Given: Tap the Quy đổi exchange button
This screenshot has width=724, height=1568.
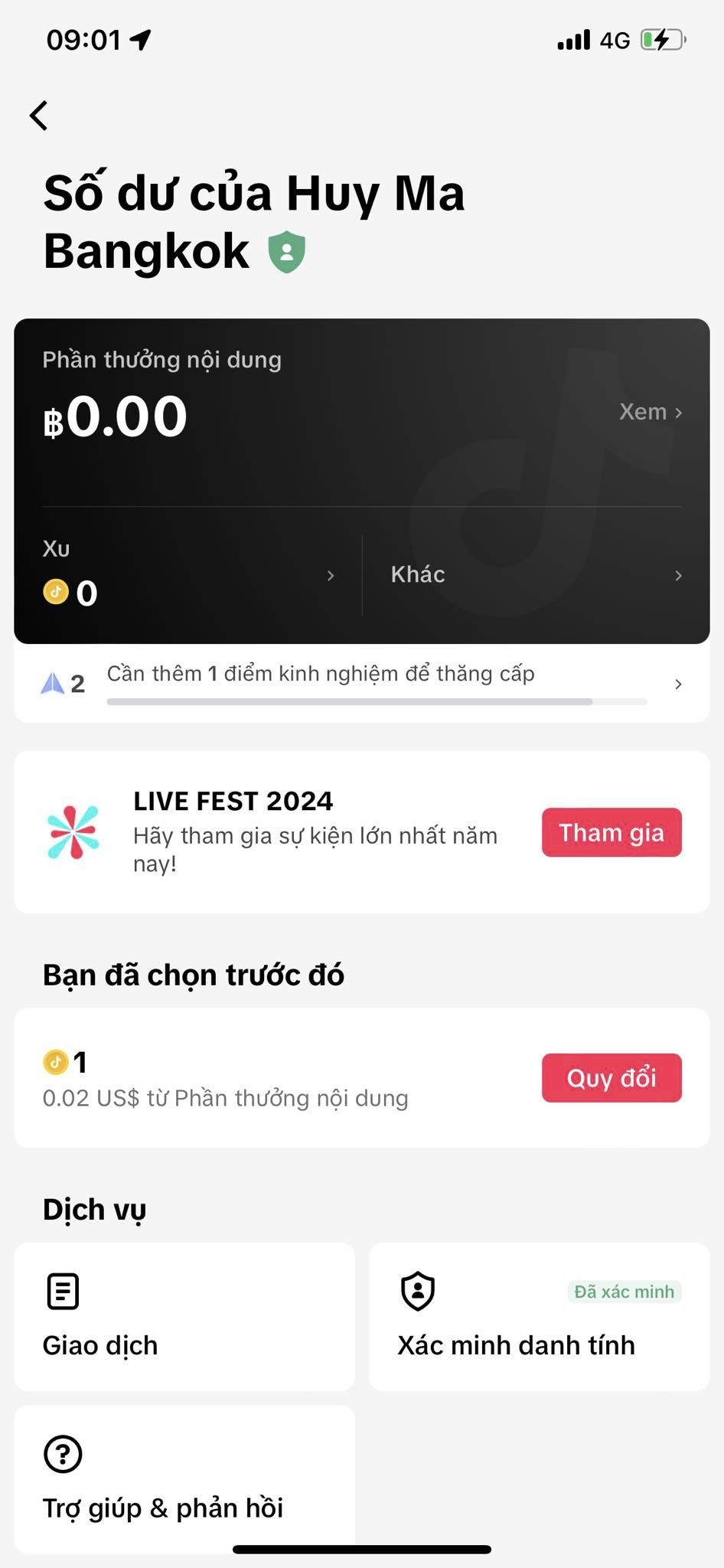Looking at the screenshot, I should click(611, 1078).
